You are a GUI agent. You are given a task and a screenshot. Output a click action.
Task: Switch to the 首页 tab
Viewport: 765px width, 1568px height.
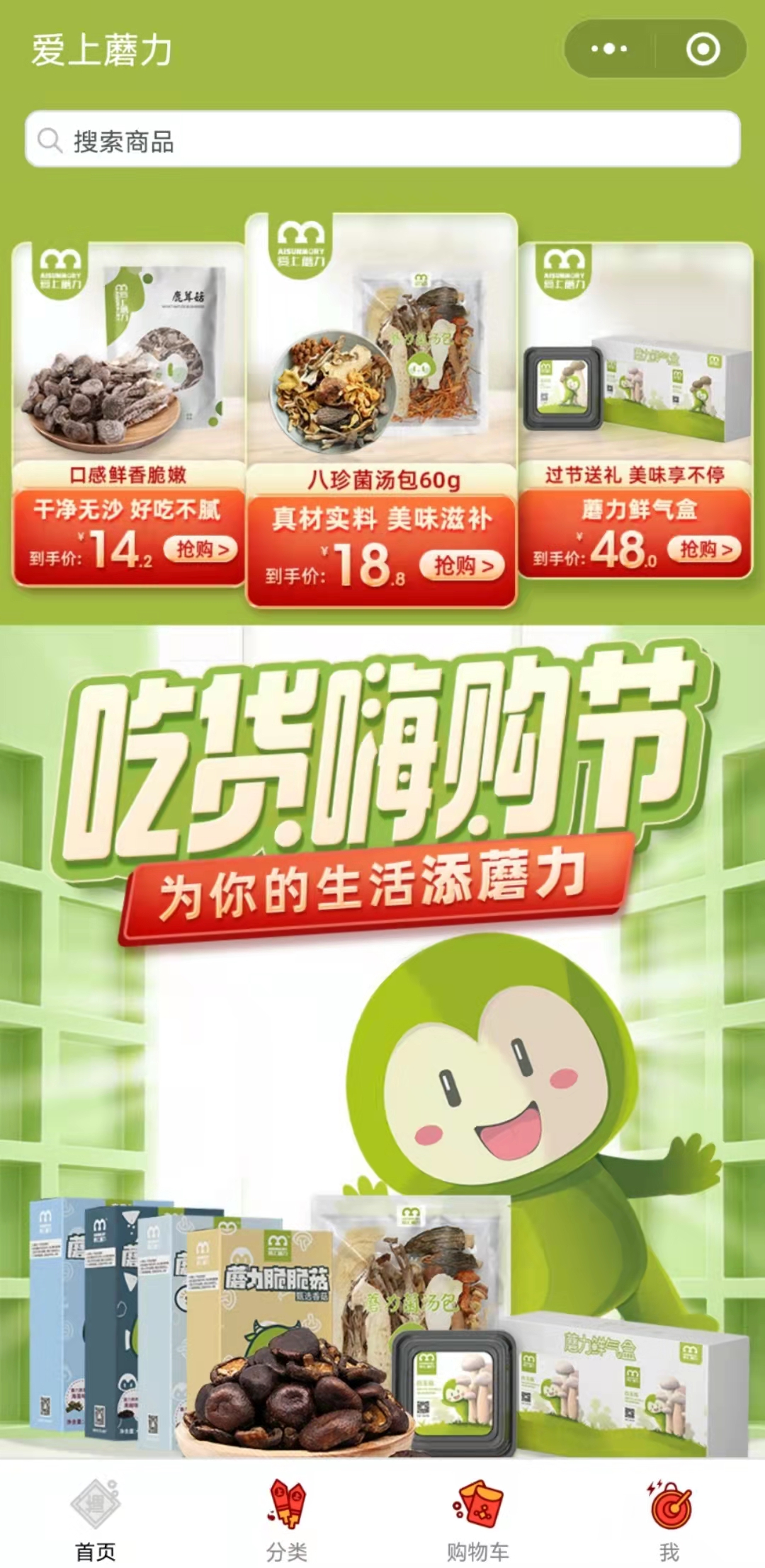96,1518
